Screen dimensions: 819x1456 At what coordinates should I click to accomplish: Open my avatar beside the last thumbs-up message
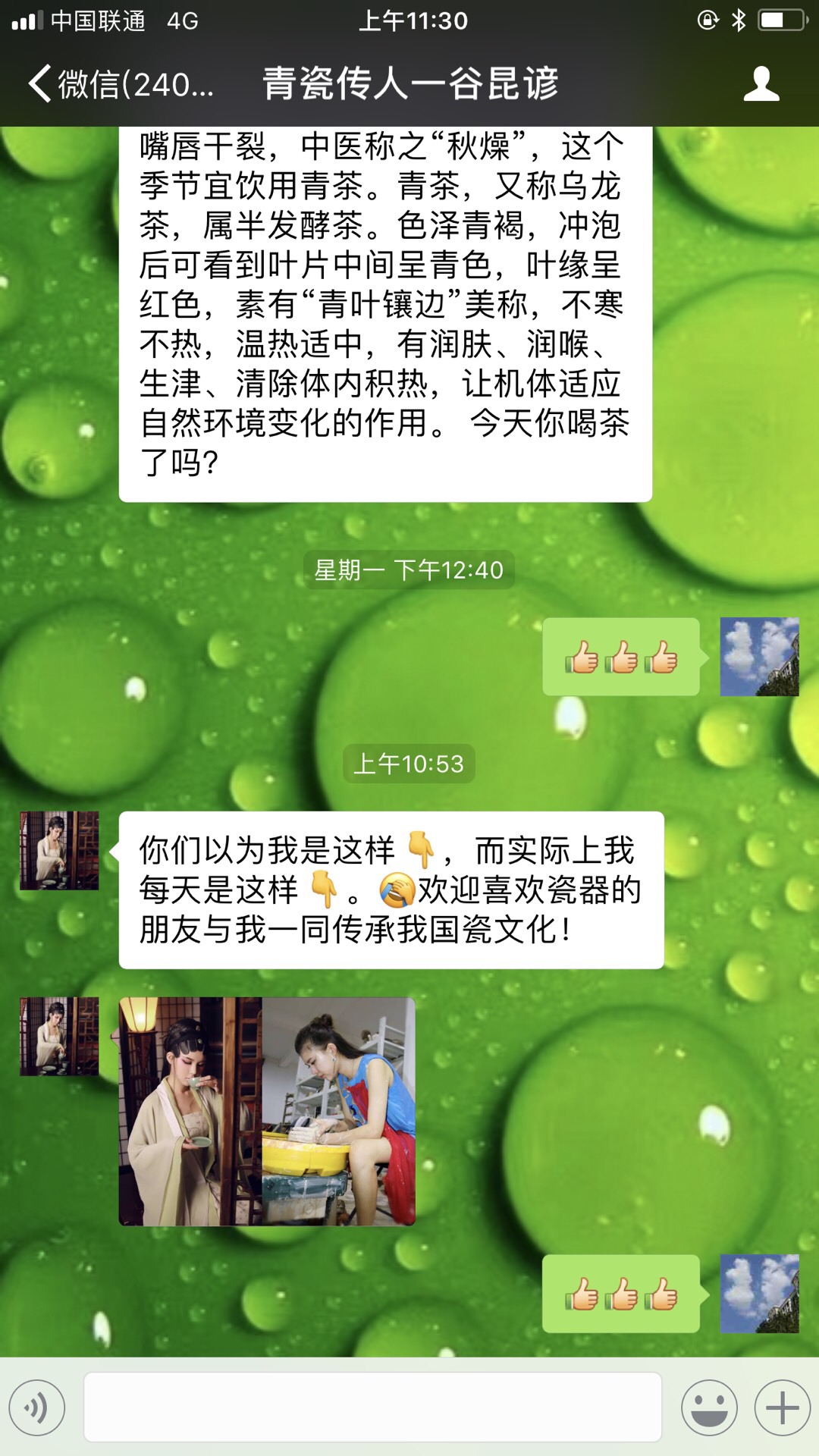(x=759, y=1294)
